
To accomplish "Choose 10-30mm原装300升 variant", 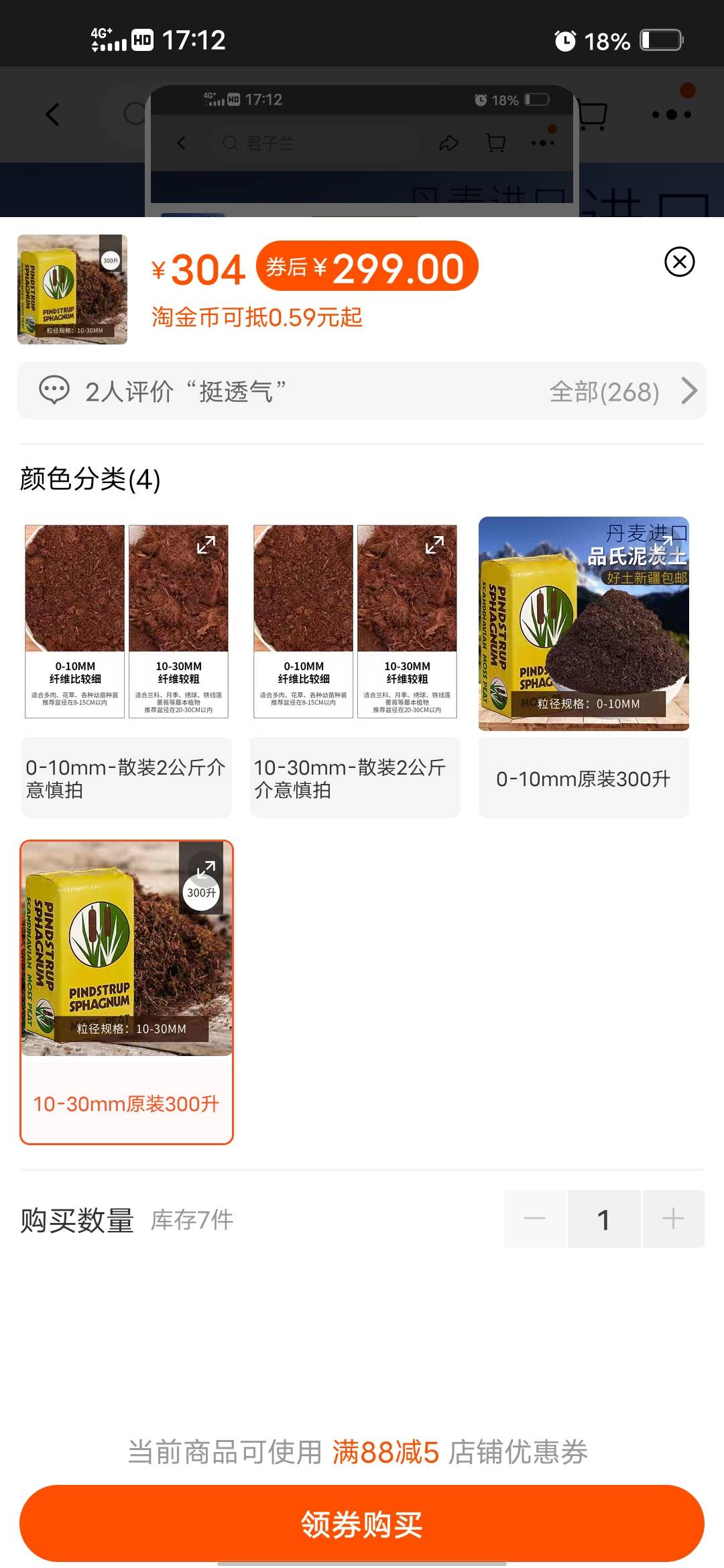I will point(126,1103).
